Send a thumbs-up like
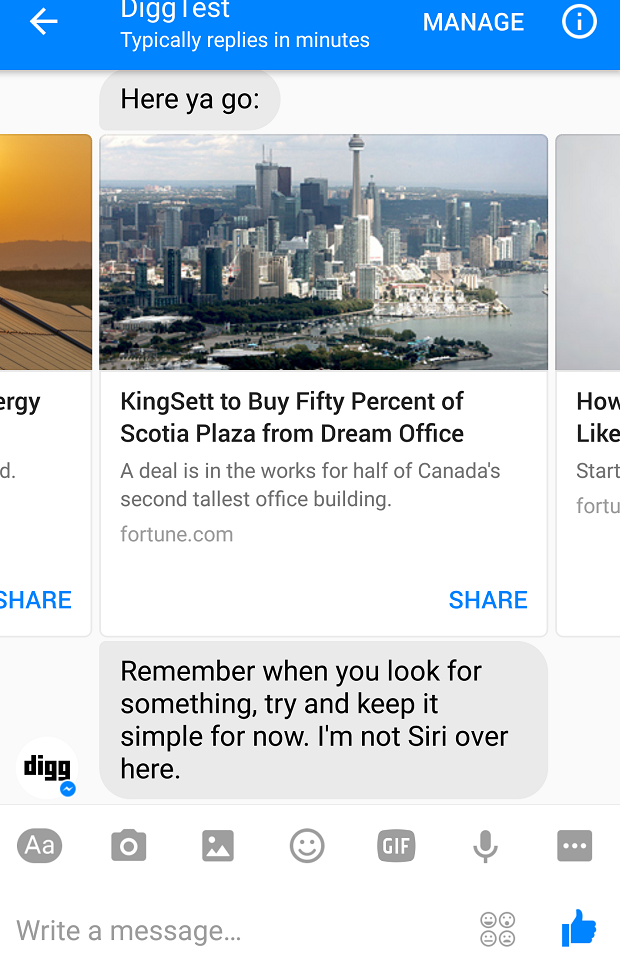 pos(579,929)
